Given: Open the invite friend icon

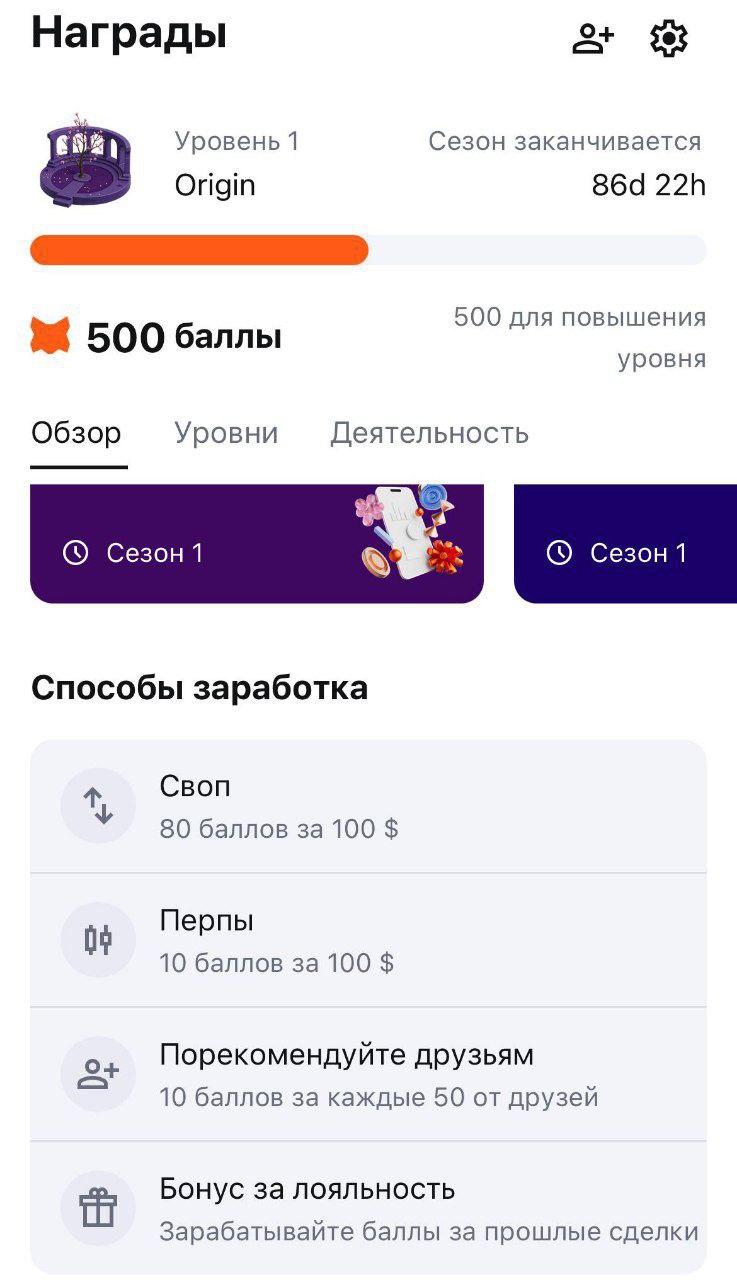Looking at the screenshot, I should pos(592,39).
